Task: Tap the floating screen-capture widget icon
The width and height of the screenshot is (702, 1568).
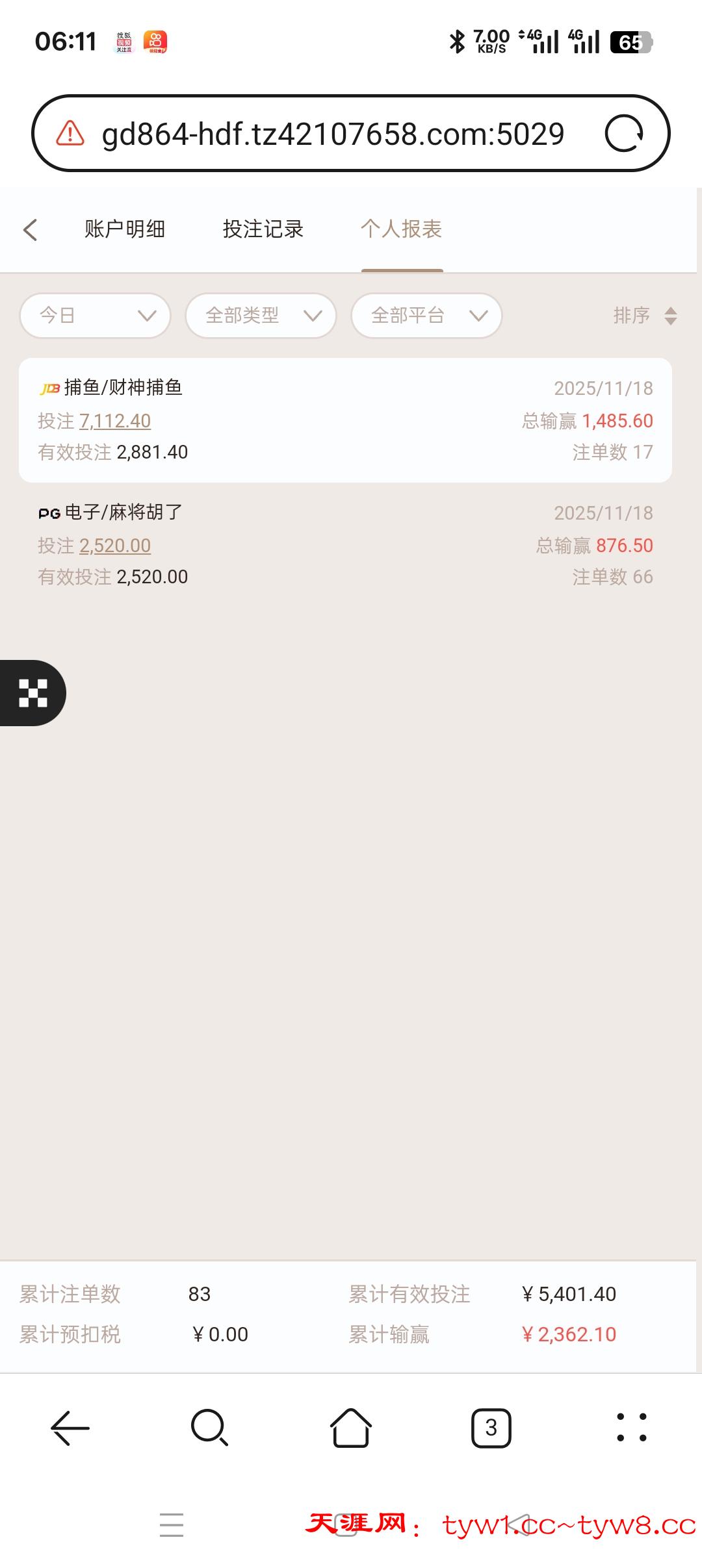Action: [34, 693]
